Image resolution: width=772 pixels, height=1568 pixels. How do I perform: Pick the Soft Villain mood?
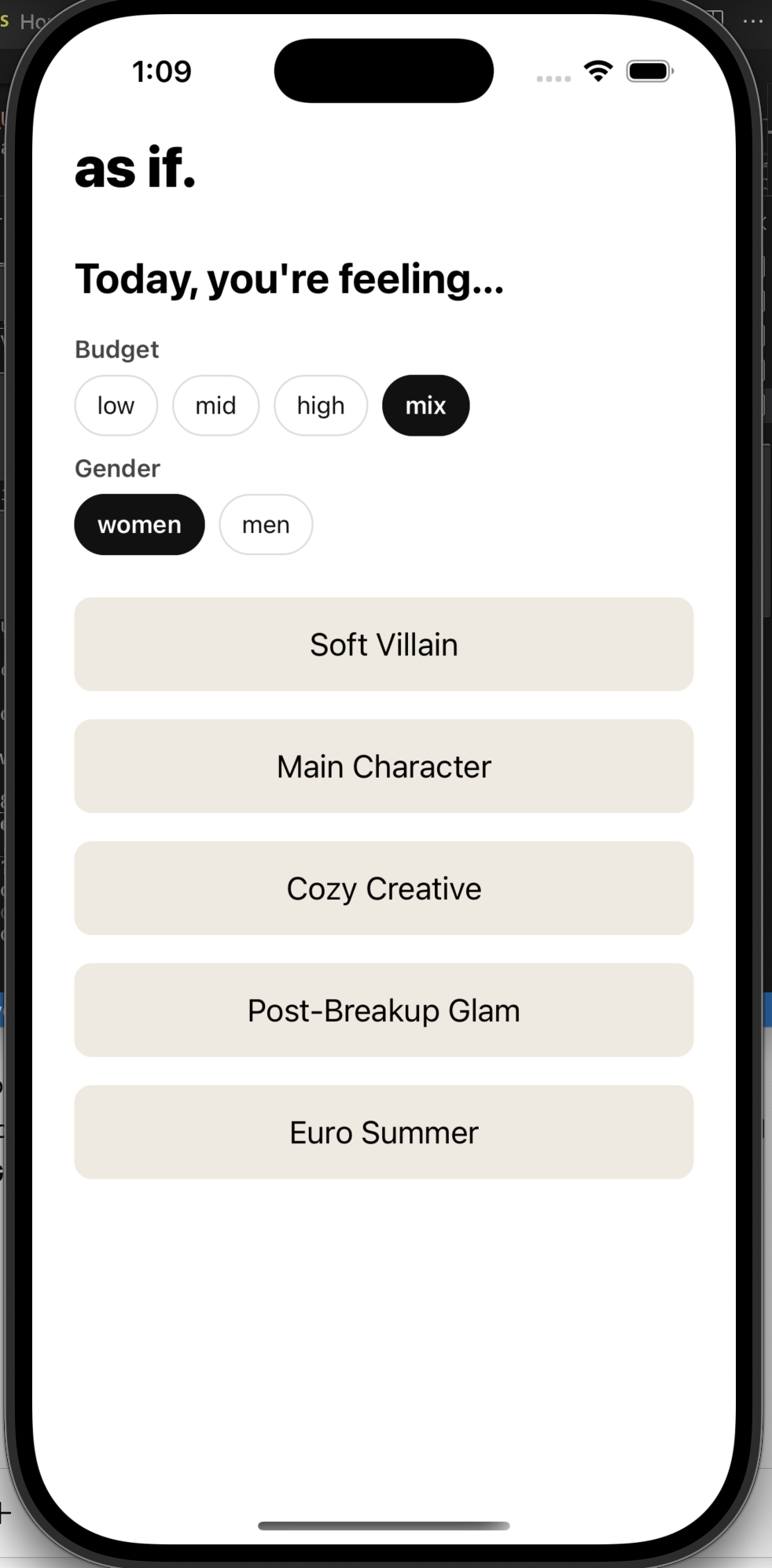point(384,644)
